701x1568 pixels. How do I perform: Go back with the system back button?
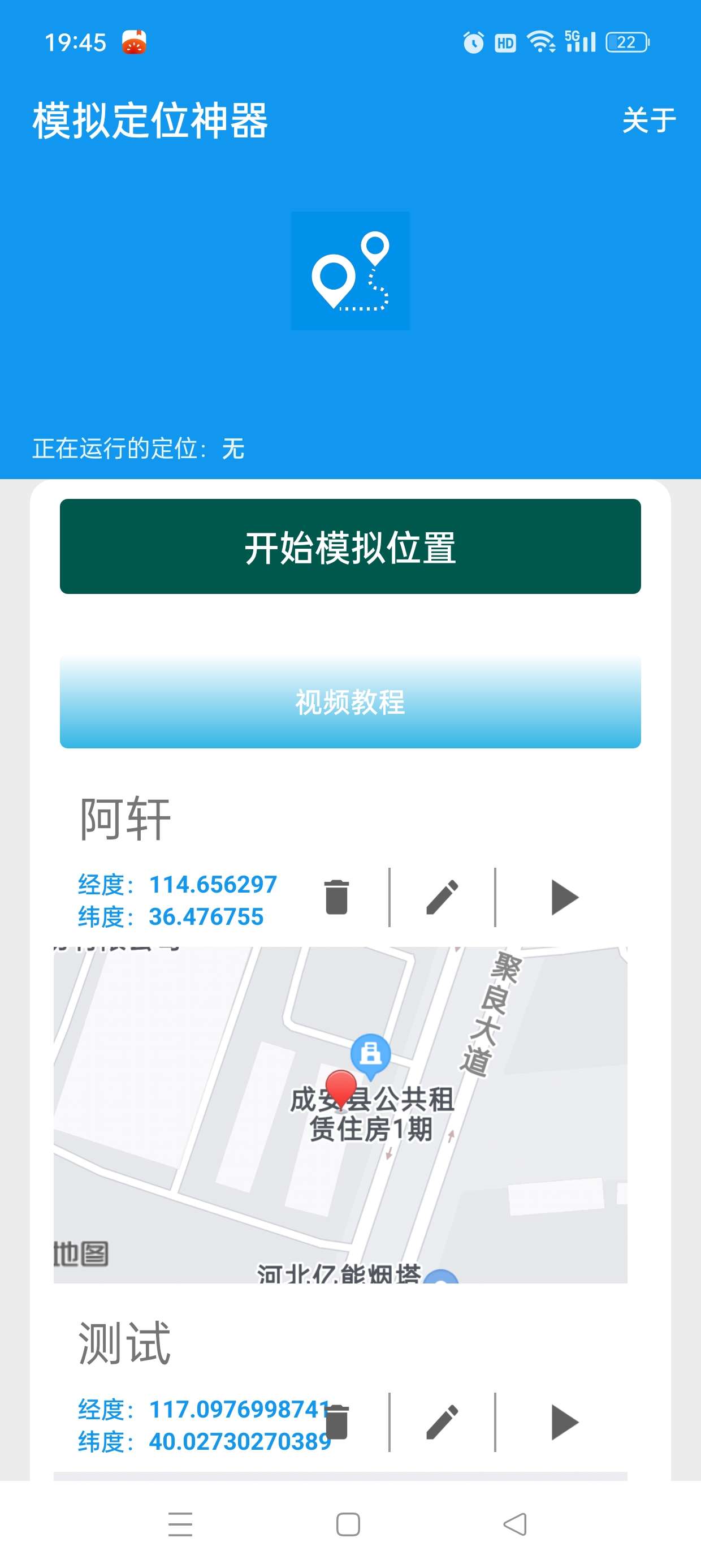pos(515,1524)
